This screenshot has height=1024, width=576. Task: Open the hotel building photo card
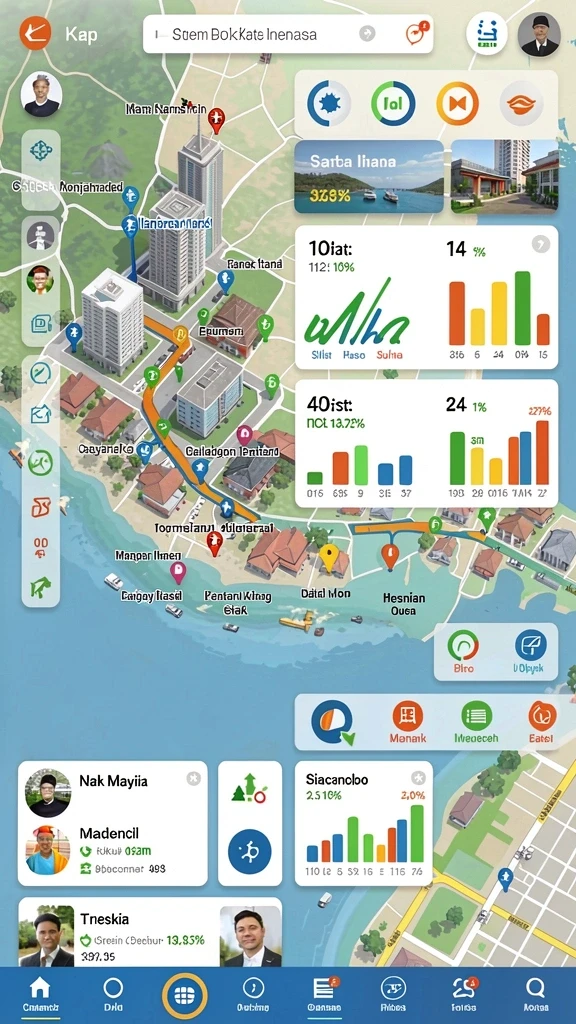click(505, 176)
